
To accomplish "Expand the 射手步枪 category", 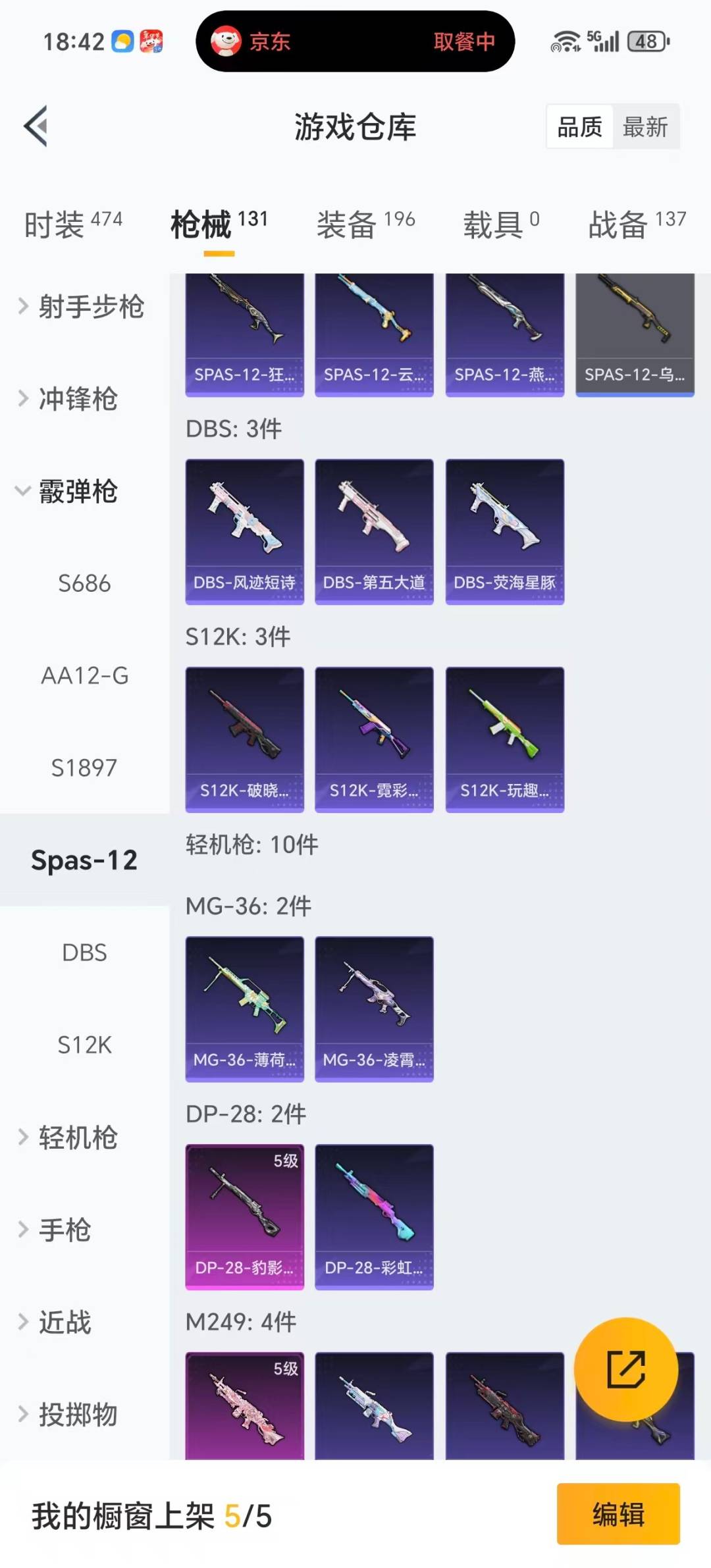I will click(x=82, y=307).
